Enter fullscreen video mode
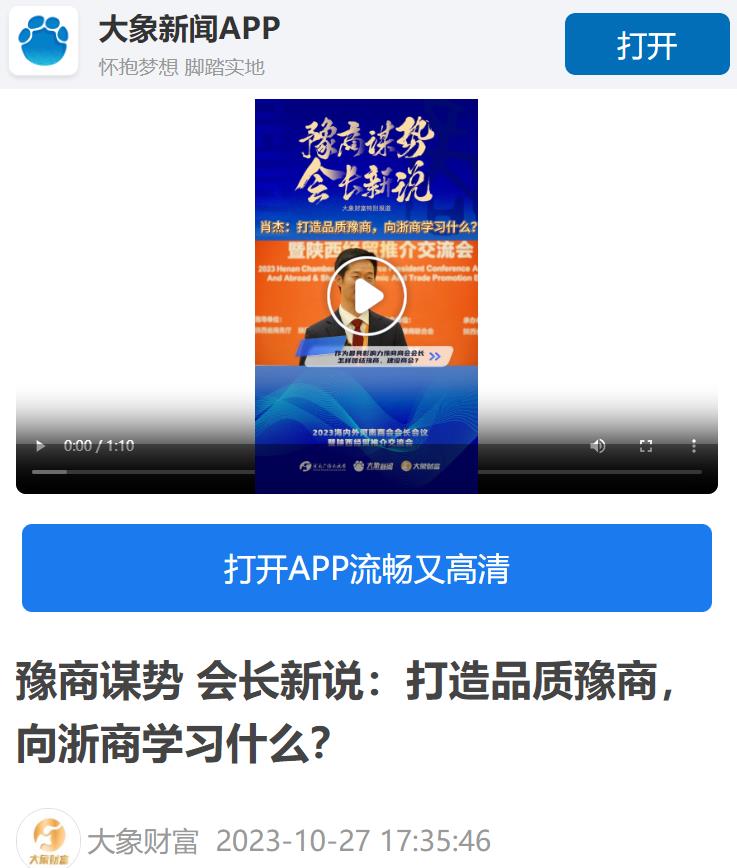Image resolution: width=737 pixels, height=868 pixels. pyautogui.click(x=646, y=446)
